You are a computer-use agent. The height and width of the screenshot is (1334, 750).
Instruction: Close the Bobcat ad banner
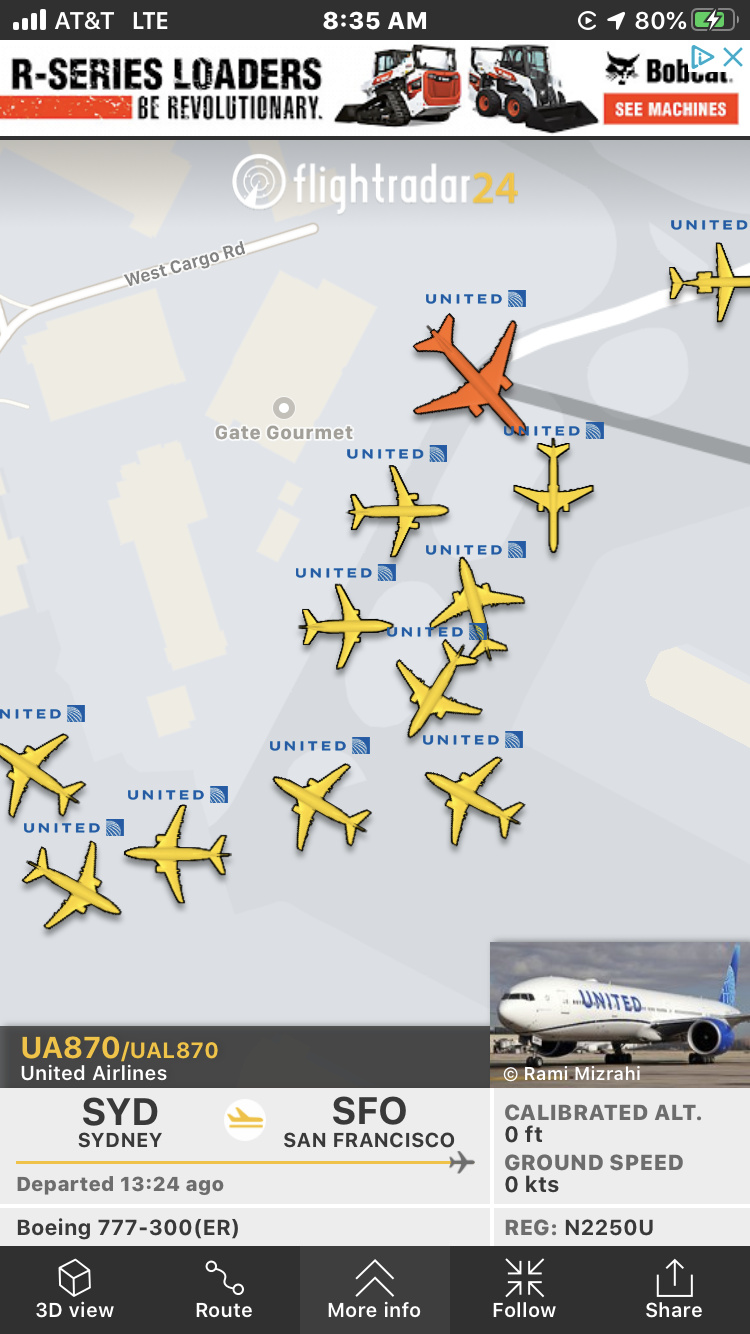pyautogui.click(x=732, y=57)
